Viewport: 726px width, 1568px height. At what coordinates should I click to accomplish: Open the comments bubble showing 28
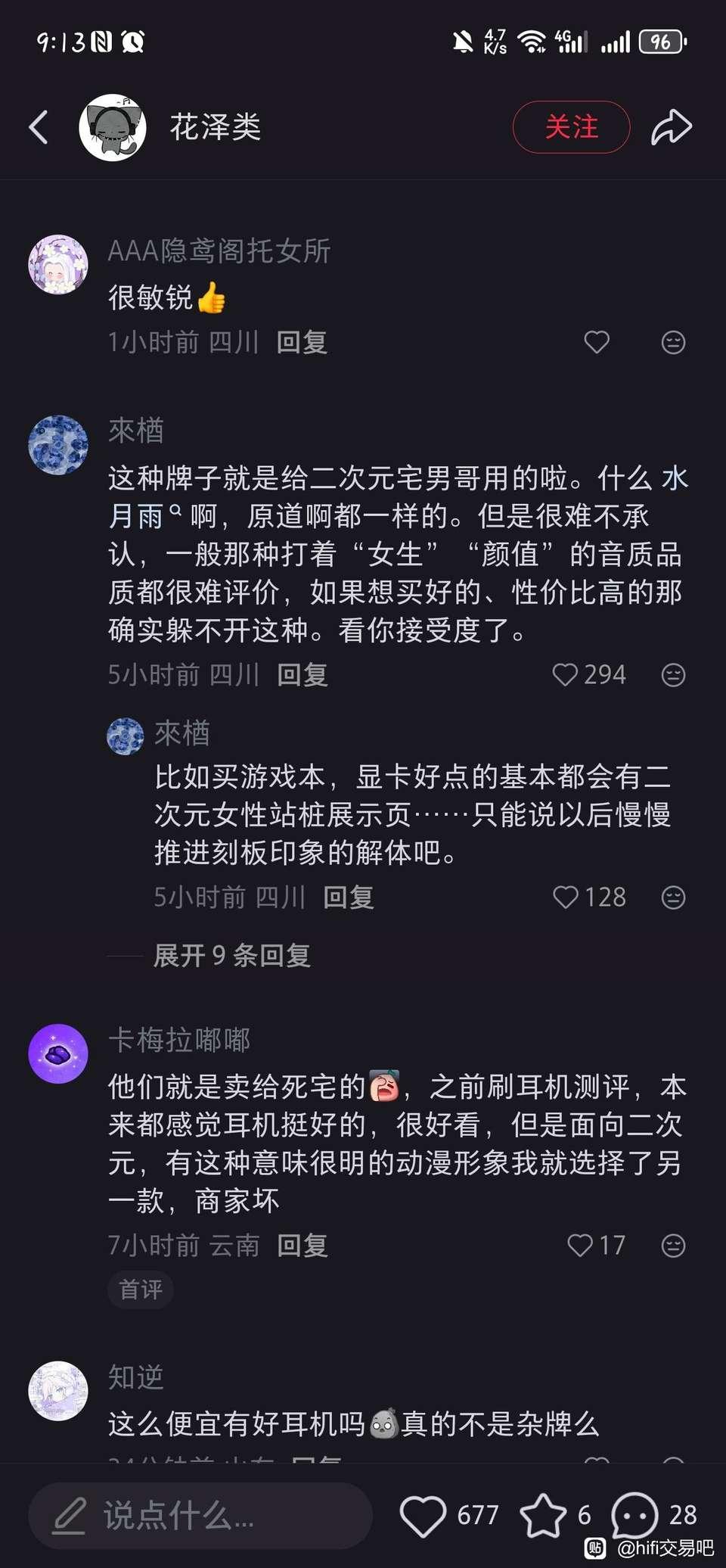(x=634, y=1515)
